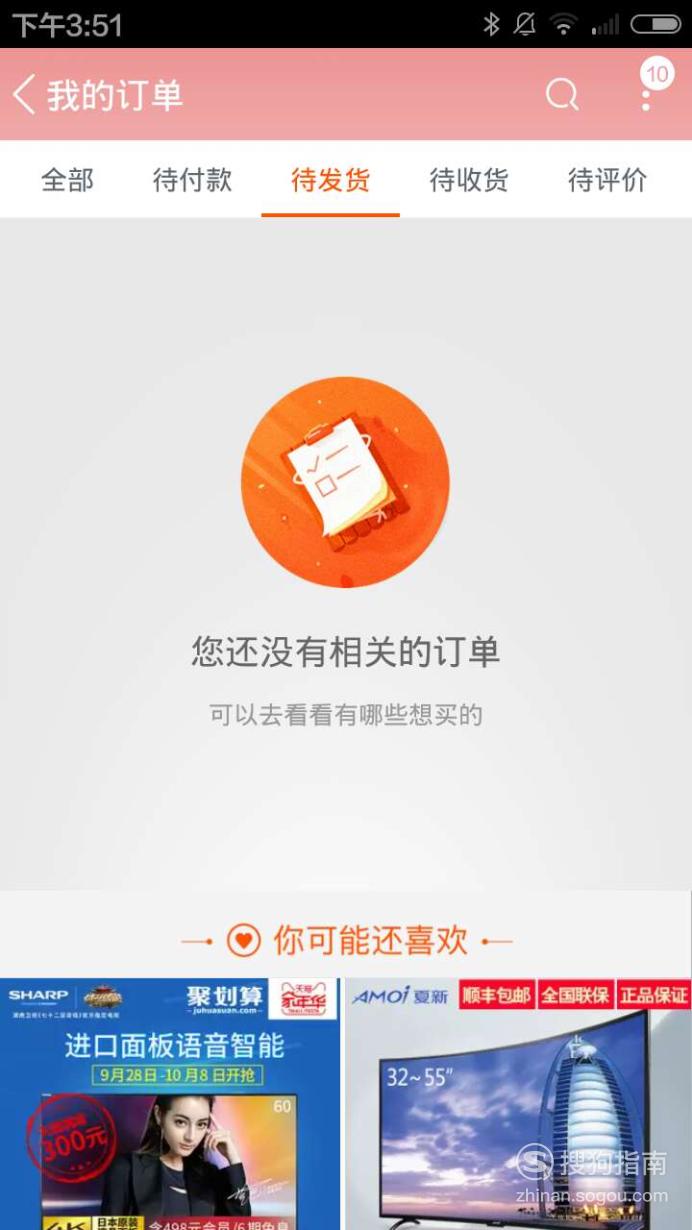Switch to the 全部 tab
692x1230 pixels.
coord(67,180)
